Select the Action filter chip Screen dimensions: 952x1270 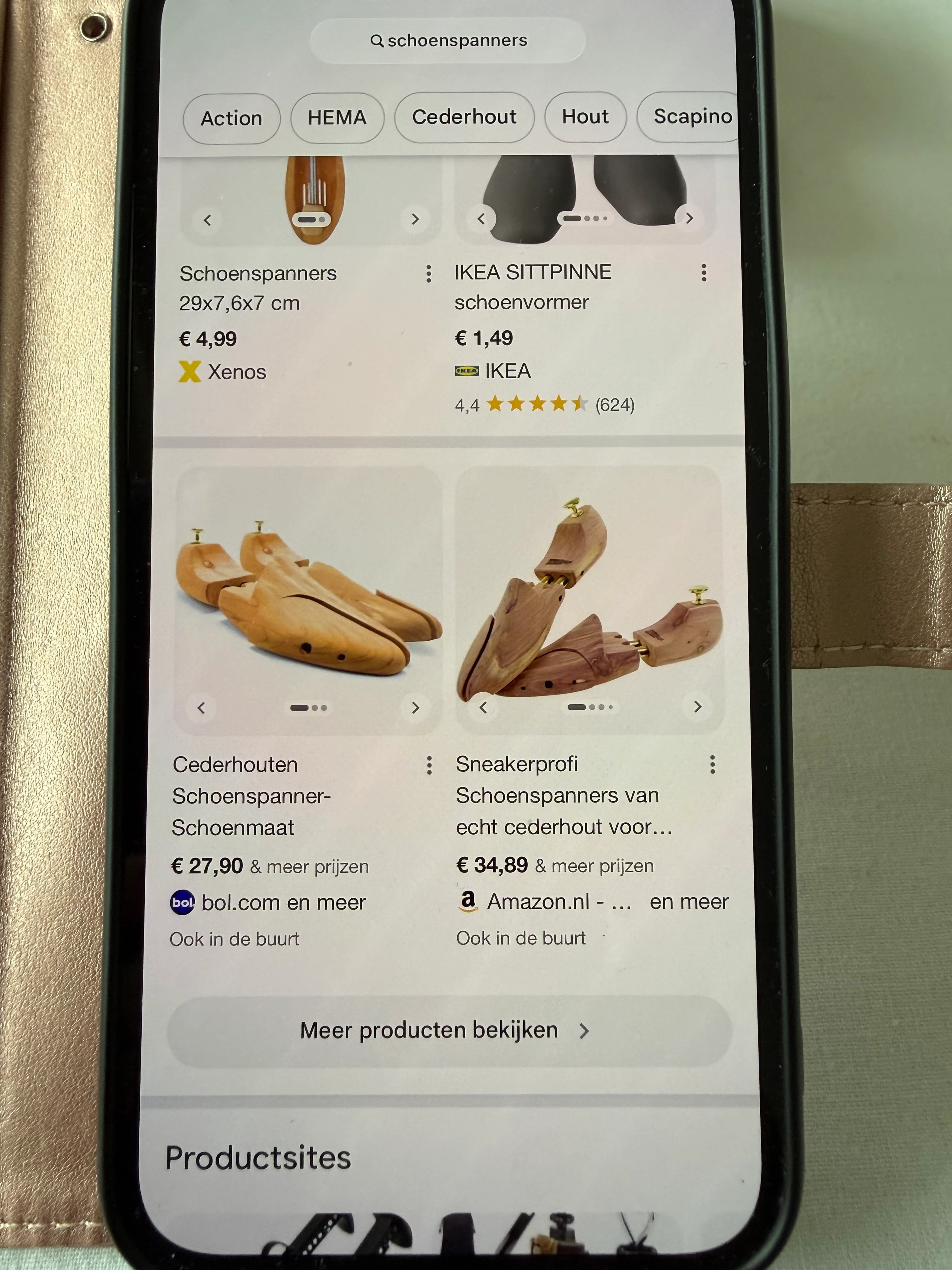[x=231, y=118]
